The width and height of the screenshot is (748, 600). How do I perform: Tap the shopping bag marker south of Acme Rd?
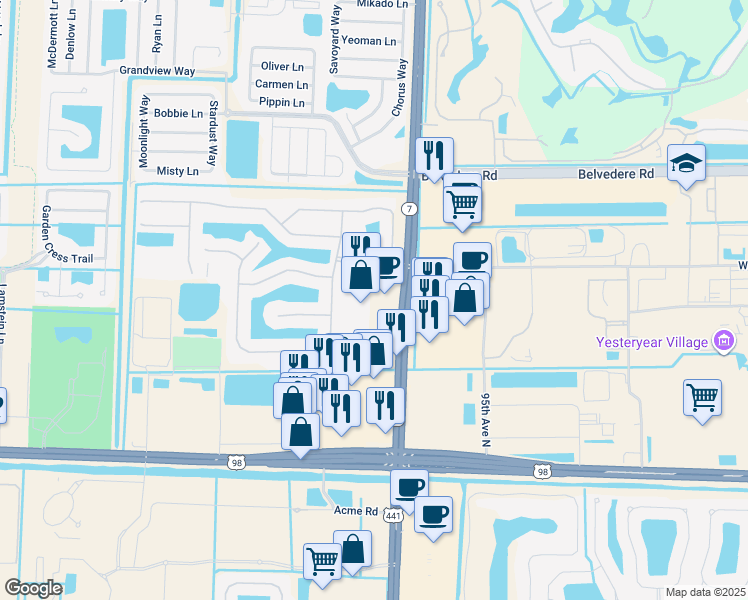click(x=353, y=550)
